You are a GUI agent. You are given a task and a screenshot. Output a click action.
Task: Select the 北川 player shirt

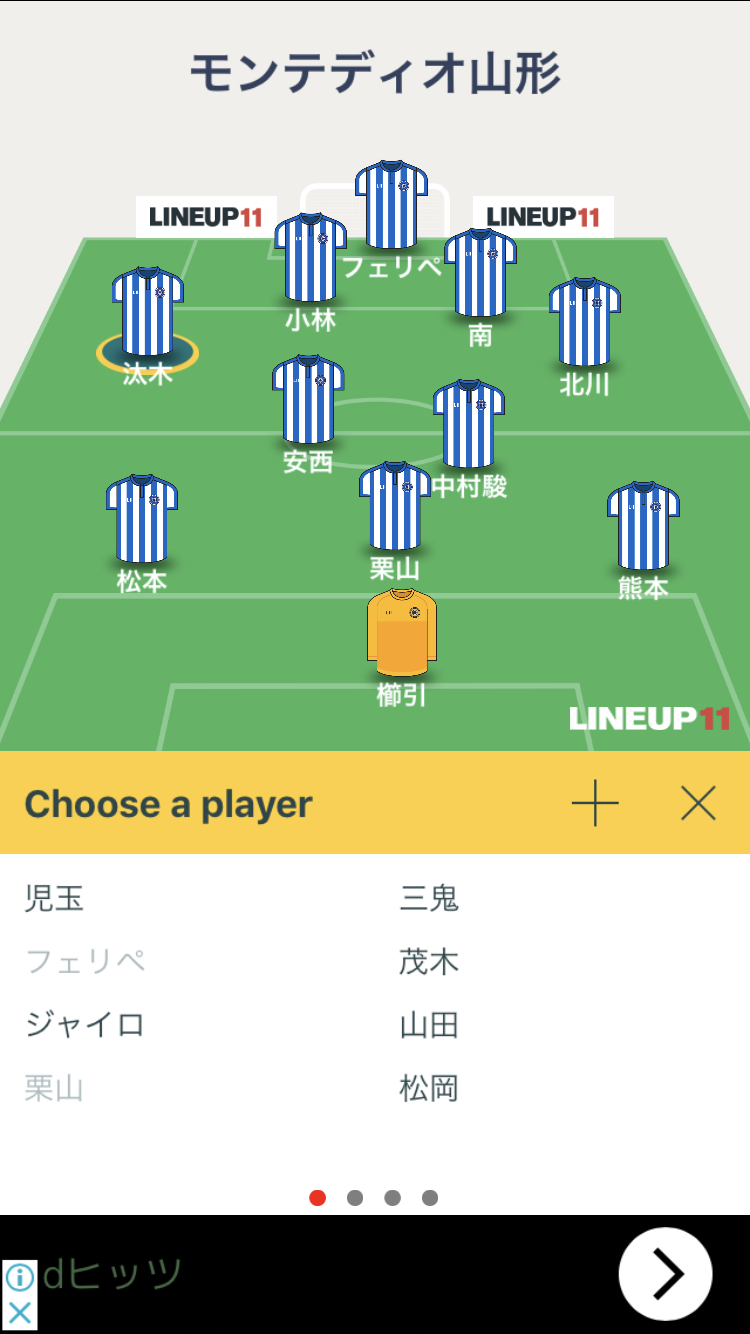click(x=585, y=322)
